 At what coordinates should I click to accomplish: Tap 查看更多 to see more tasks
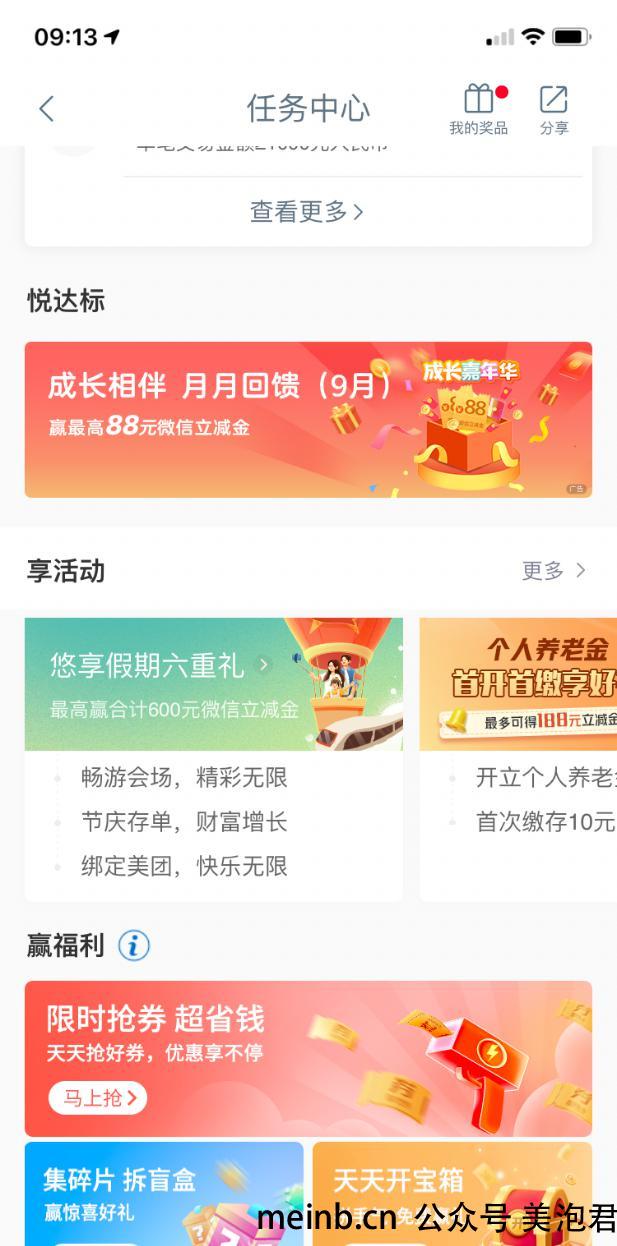pos(307,211)
